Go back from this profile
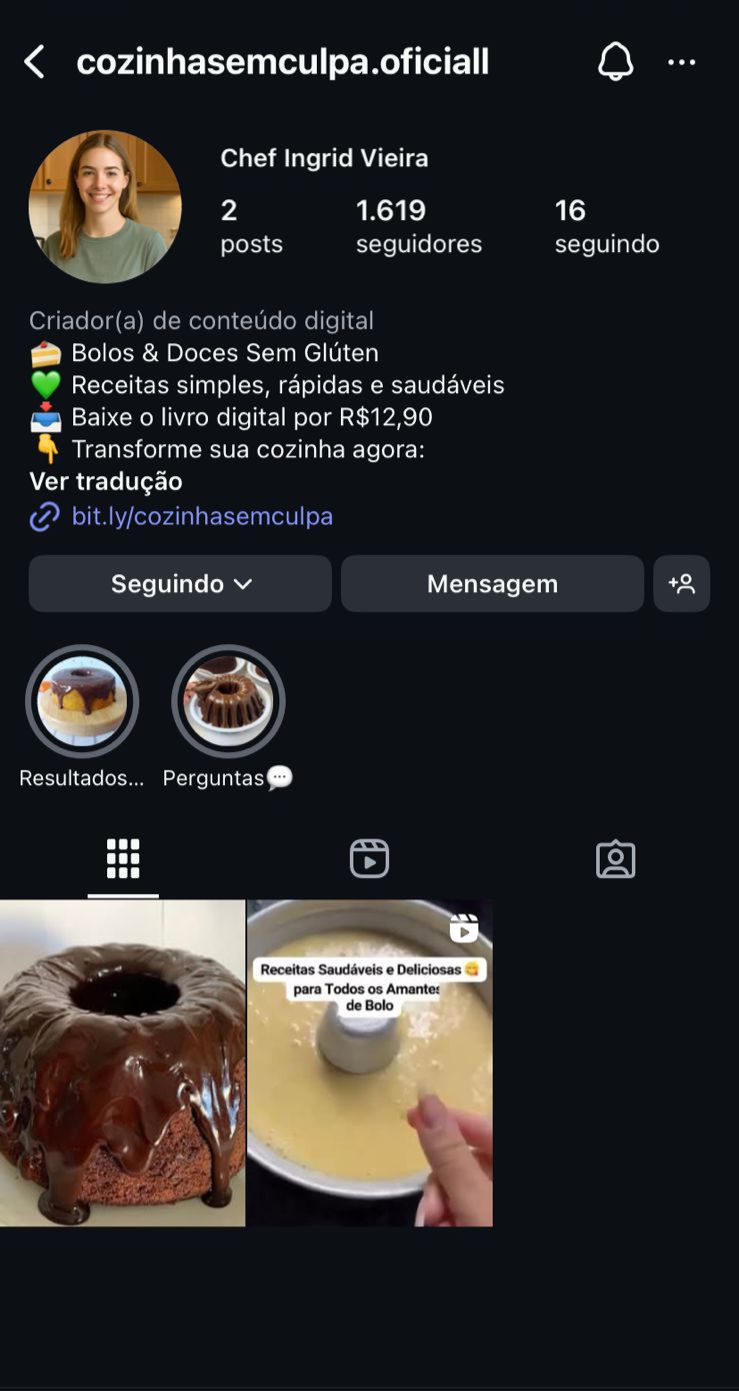This screenshot has height=1391, width=739. click(34, 62)
